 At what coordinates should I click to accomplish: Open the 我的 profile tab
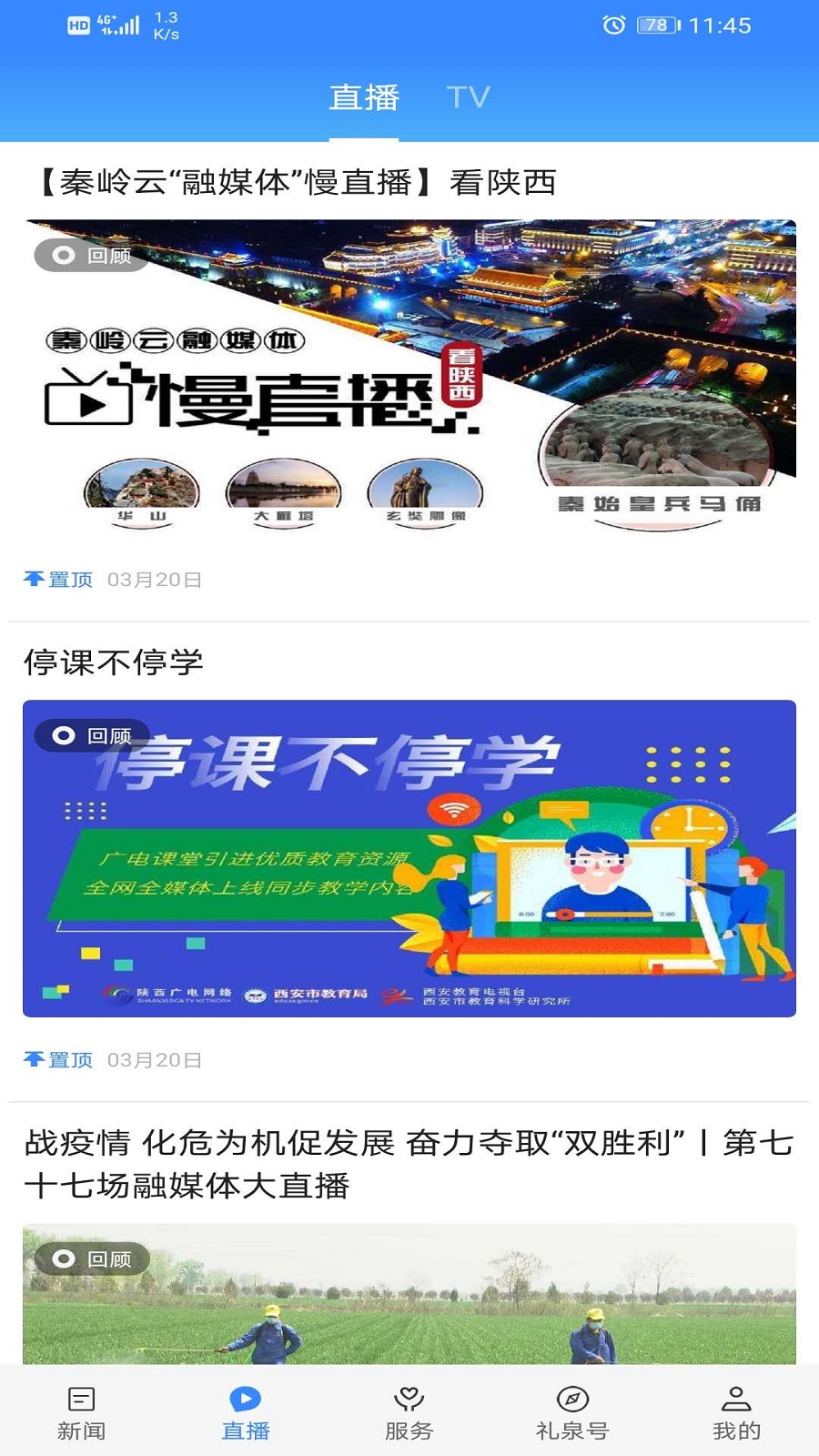[x=736, y=1412]
